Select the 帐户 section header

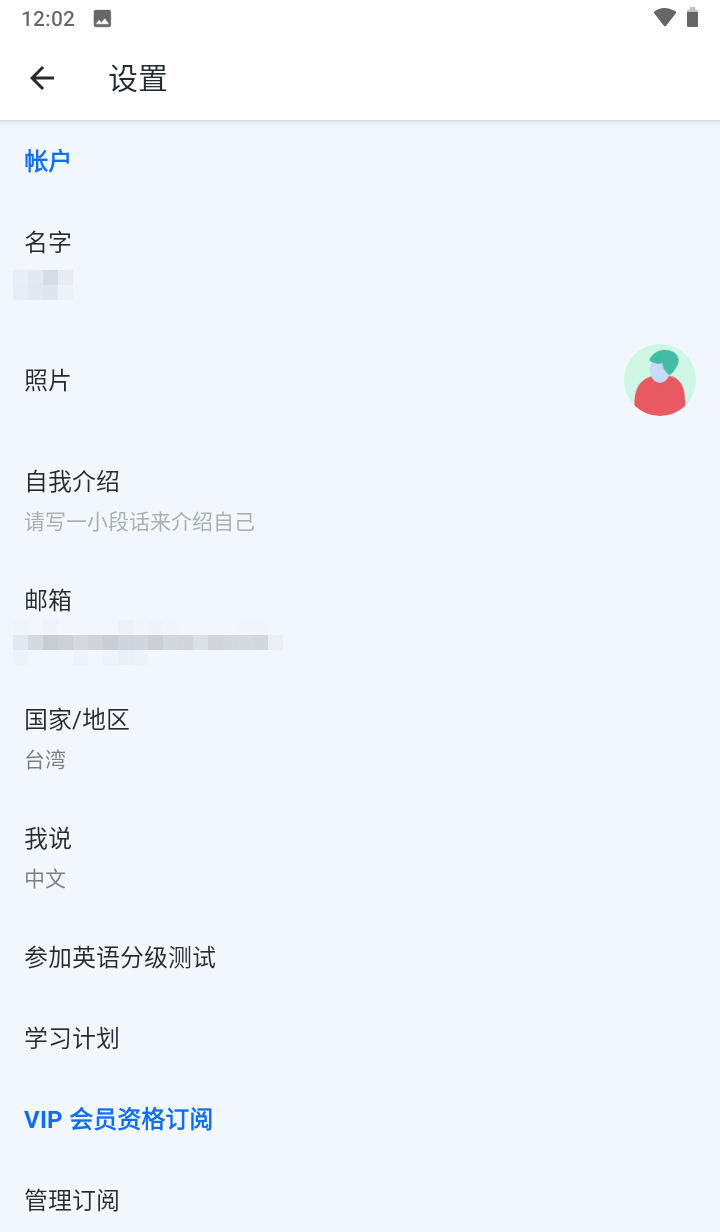(x=46, y=160)
